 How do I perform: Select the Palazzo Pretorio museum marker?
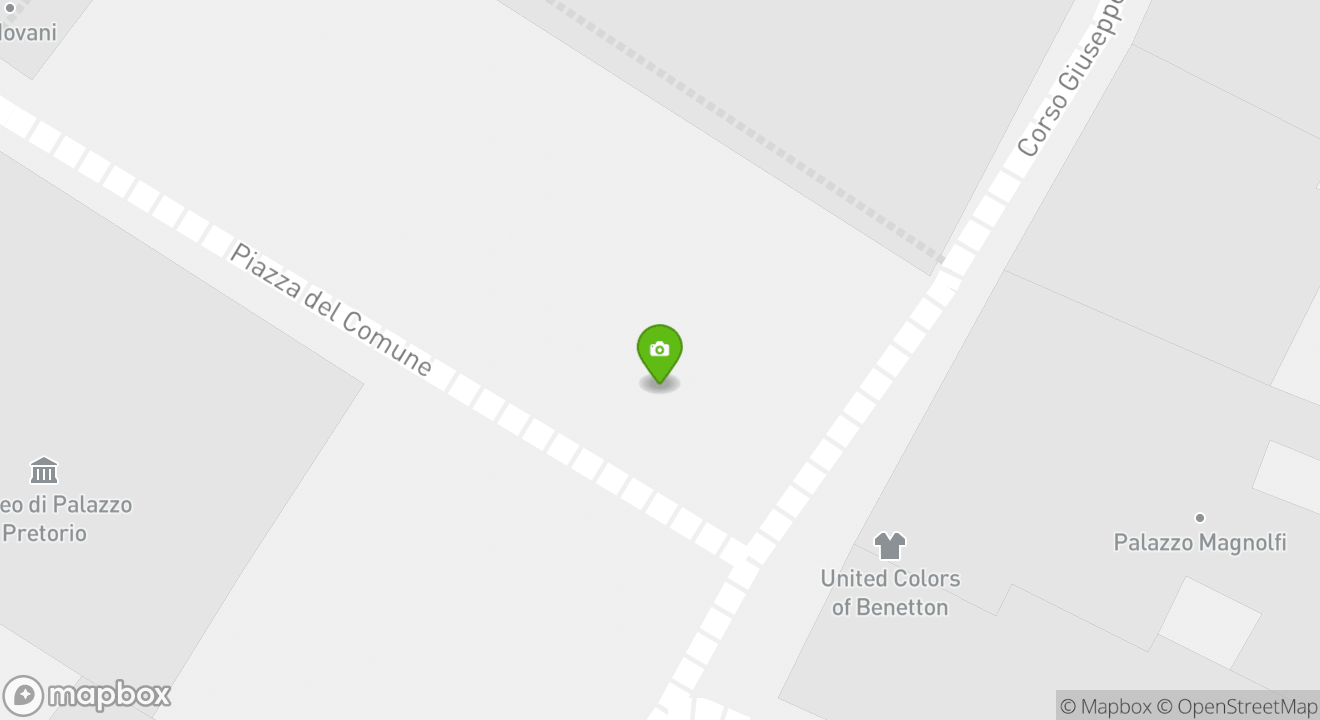pyautogui.click(x=44, y=470)
